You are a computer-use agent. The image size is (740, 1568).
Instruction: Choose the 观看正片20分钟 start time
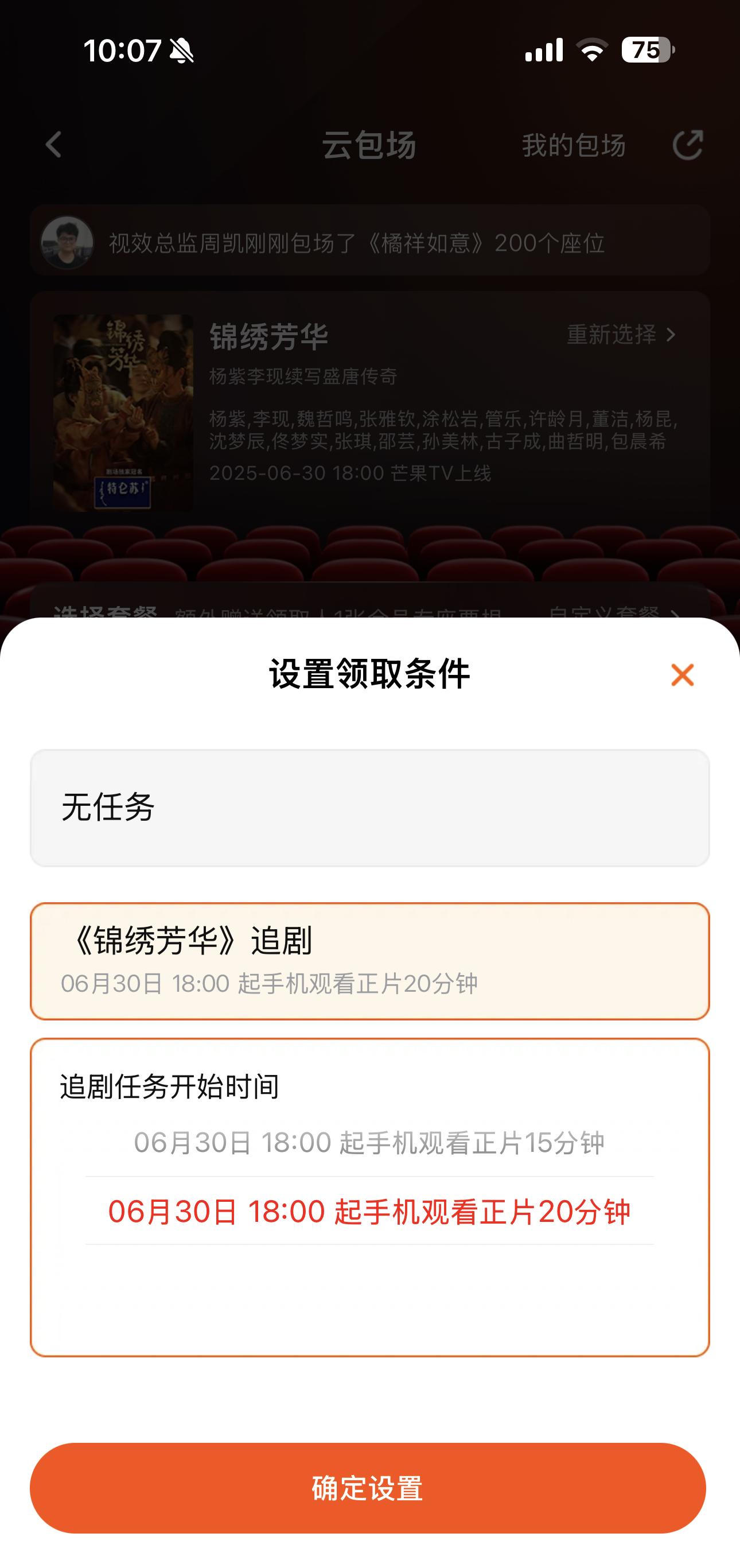369,1212
